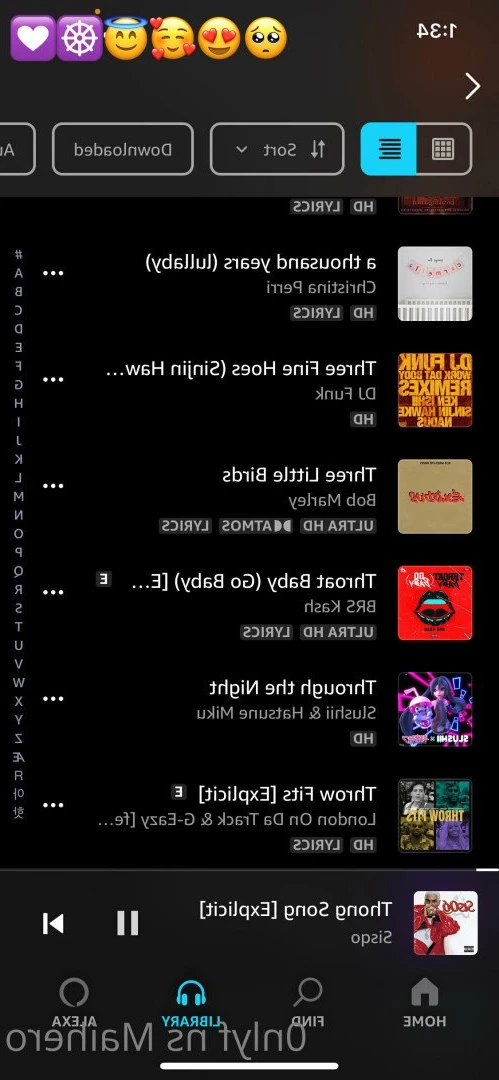Viewport: 499px width, 1080px height.
Task: Skip to the previous track
Action: coord(53,923)
